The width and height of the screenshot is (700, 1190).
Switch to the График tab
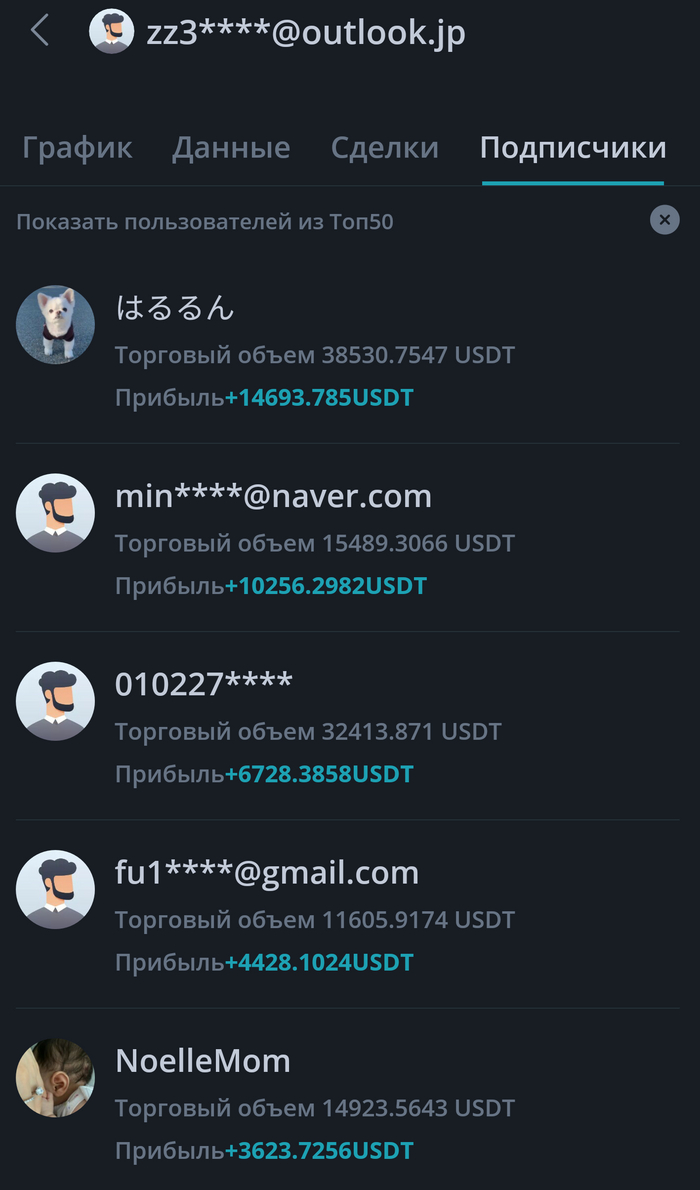(x=77, y=148)
